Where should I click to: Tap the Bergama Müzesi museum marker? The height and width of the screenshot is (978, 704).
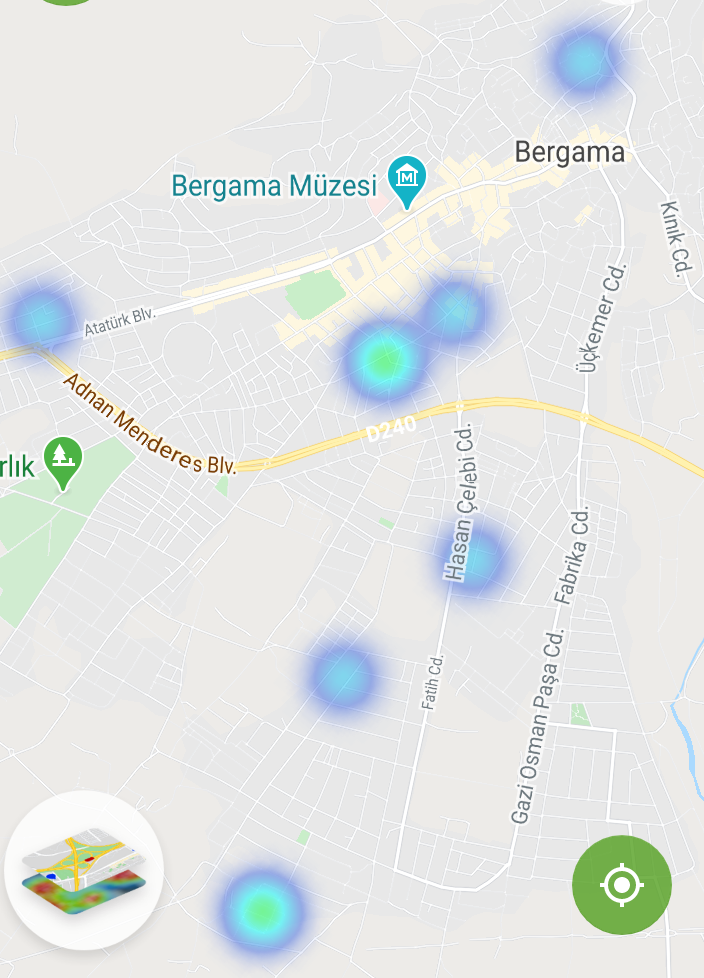[407, 179]
